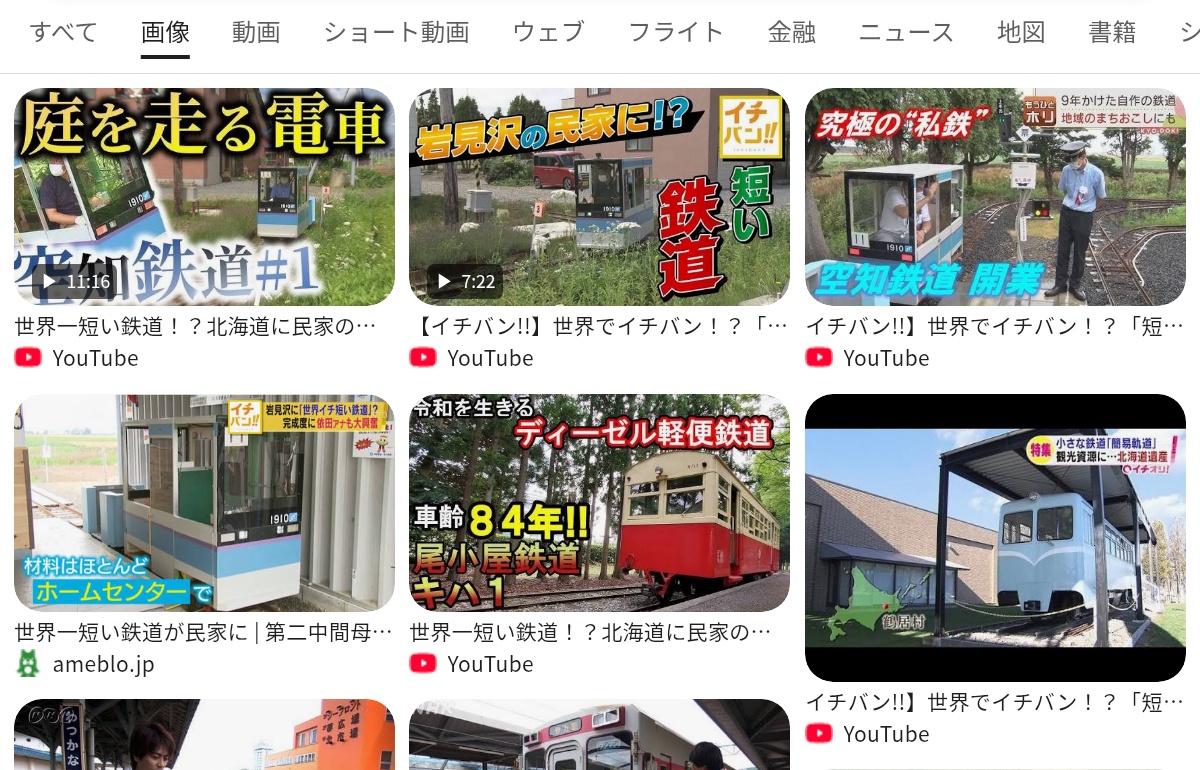Switch to the すべて tab
Viewport: 1200px width, 770px height.
point(63,32)
